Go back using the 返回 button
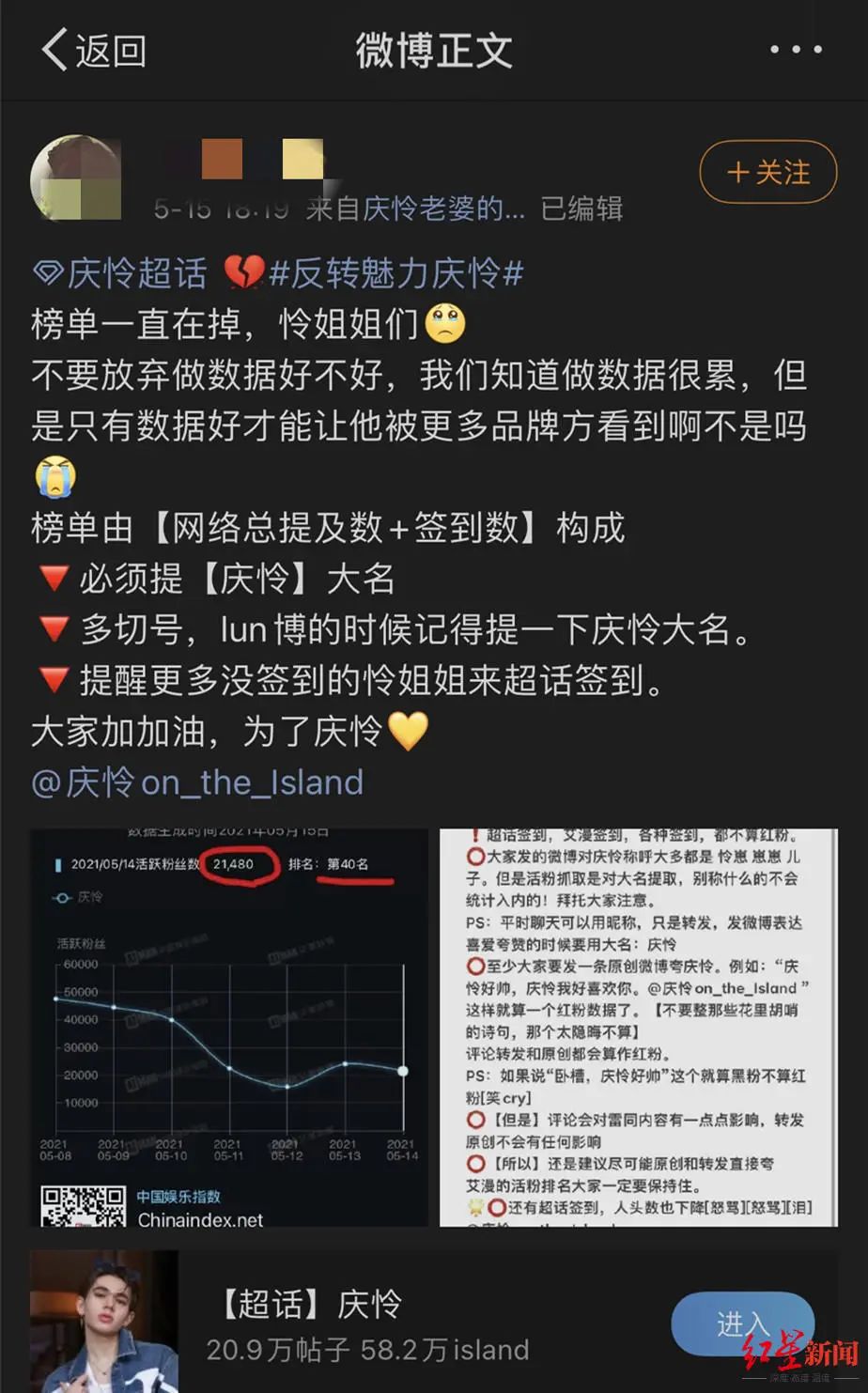This screenshot has width=868, height=1393. (94, 49)
